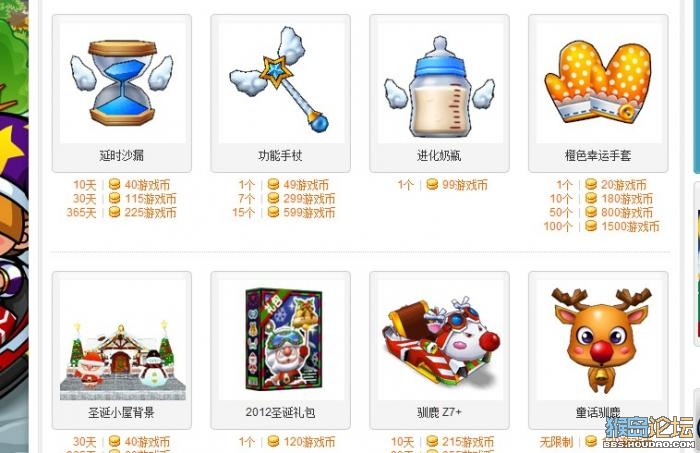This screenshot has width=700, height=453.
Task: Open the 进化奶瓶 bottle item
Action: tap(439, 84)
